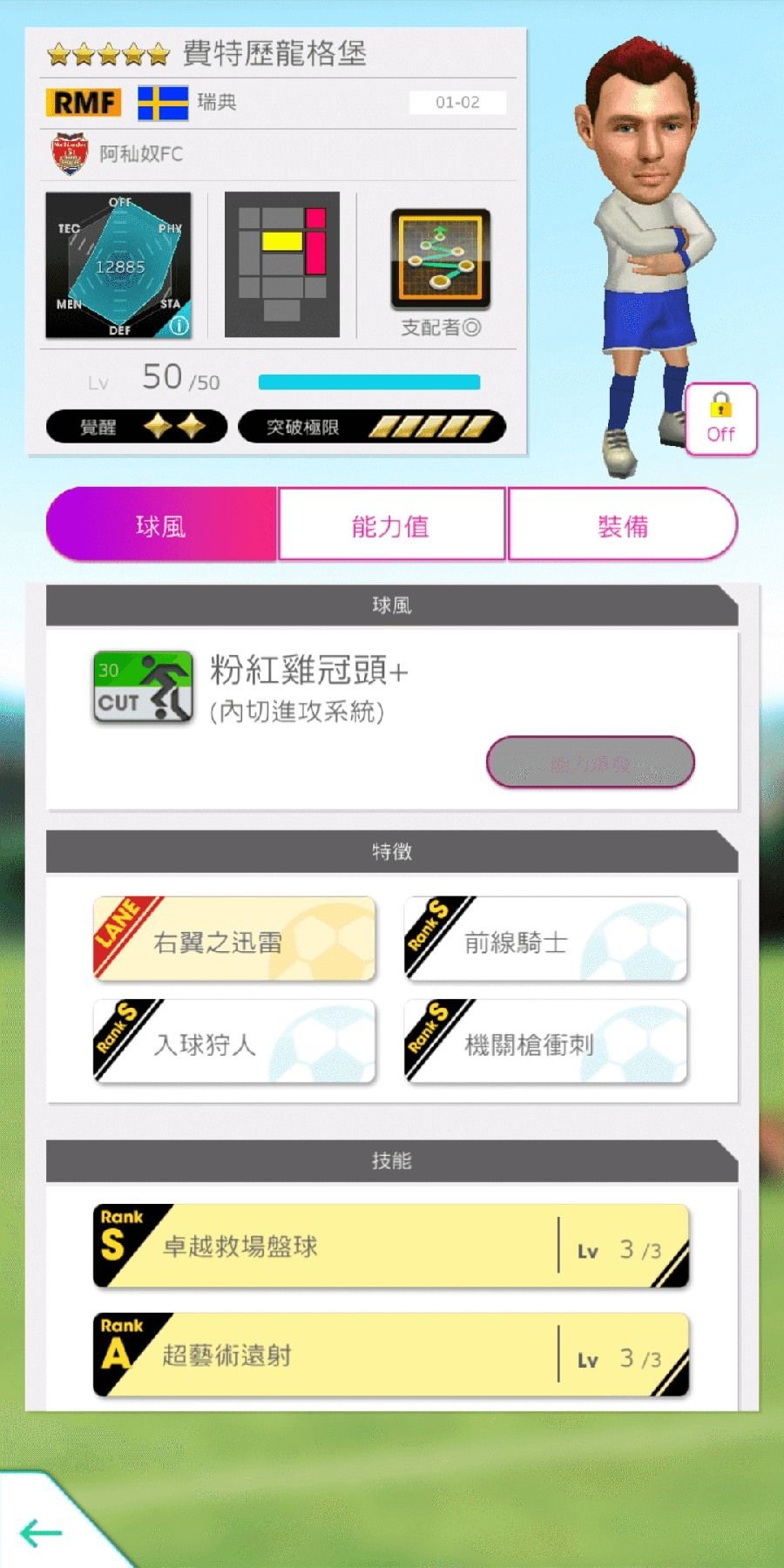Open the 超藝術遠射 skill row
The image size is (784, 1568).
391,1355
